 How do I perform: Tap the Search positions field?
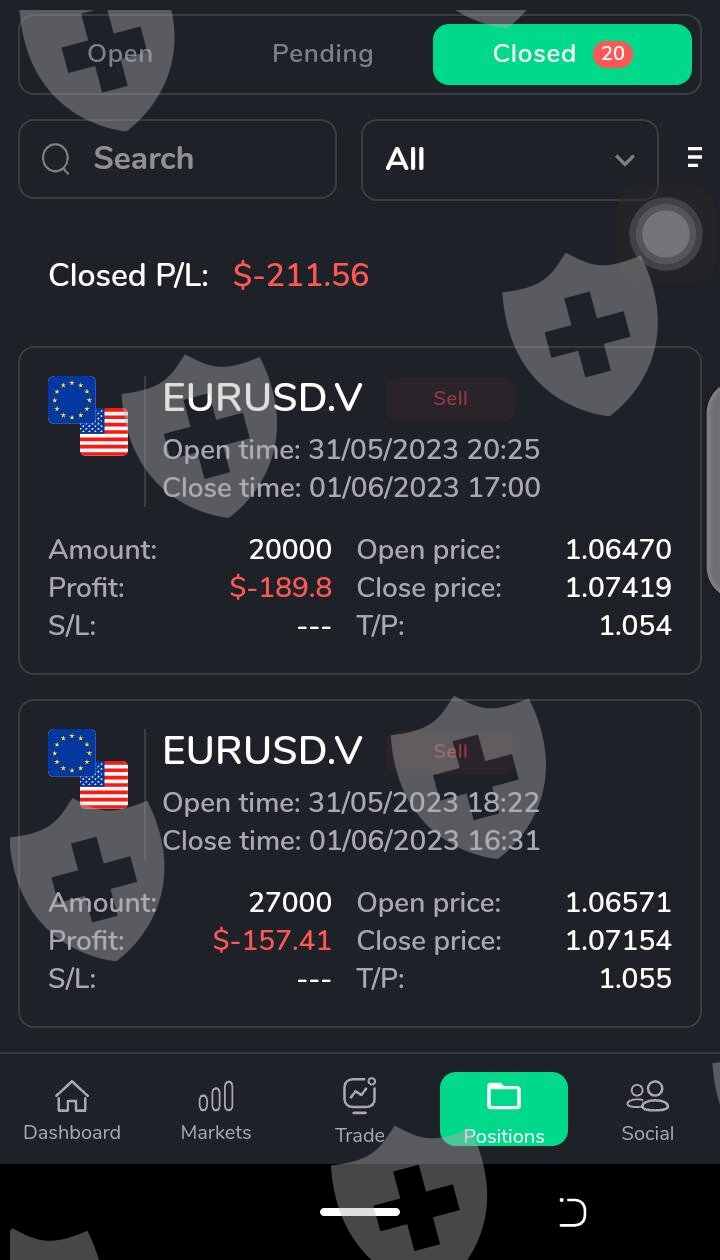[x=178, y=159]
